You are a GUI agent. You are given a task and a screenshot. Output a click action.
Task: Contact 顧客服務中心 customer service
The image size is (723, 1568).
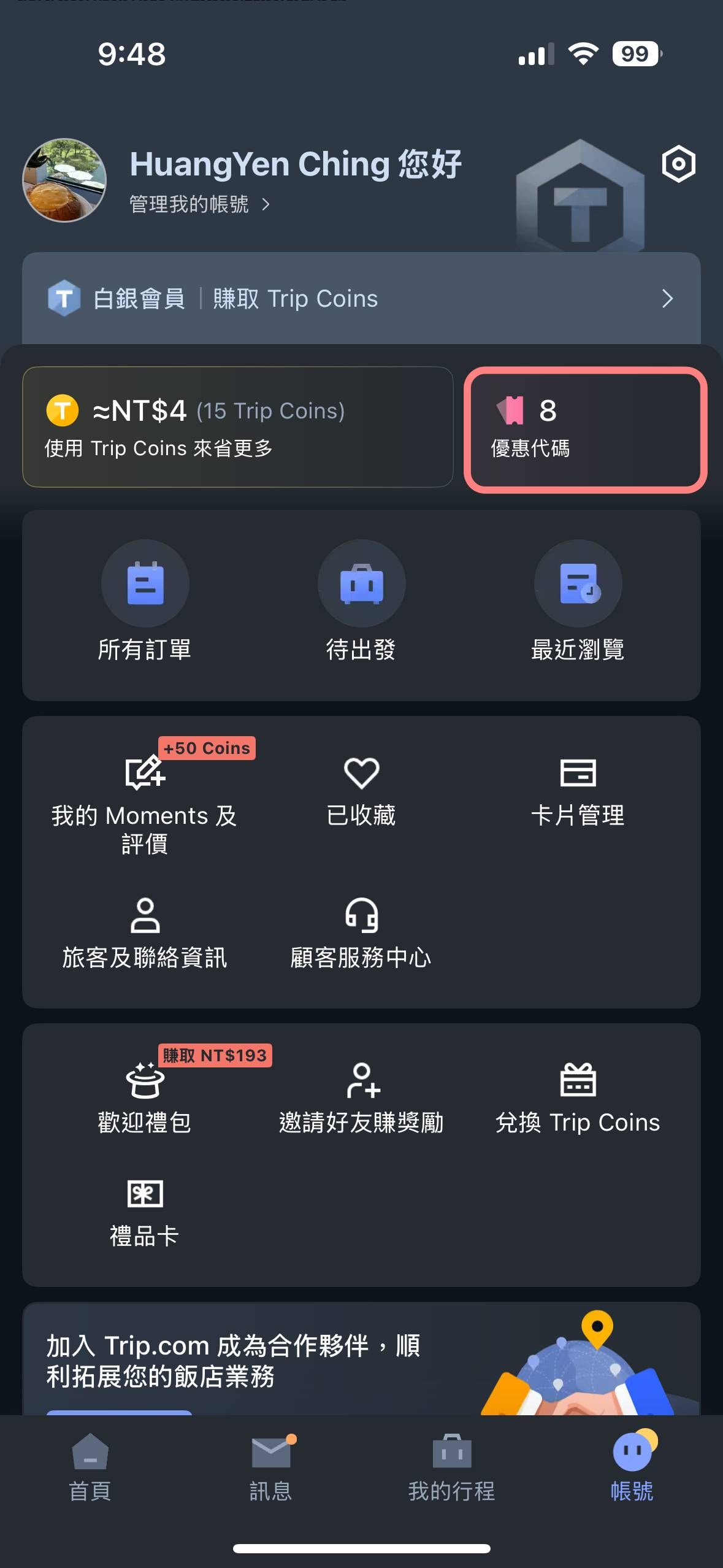(x=361, y=932)
